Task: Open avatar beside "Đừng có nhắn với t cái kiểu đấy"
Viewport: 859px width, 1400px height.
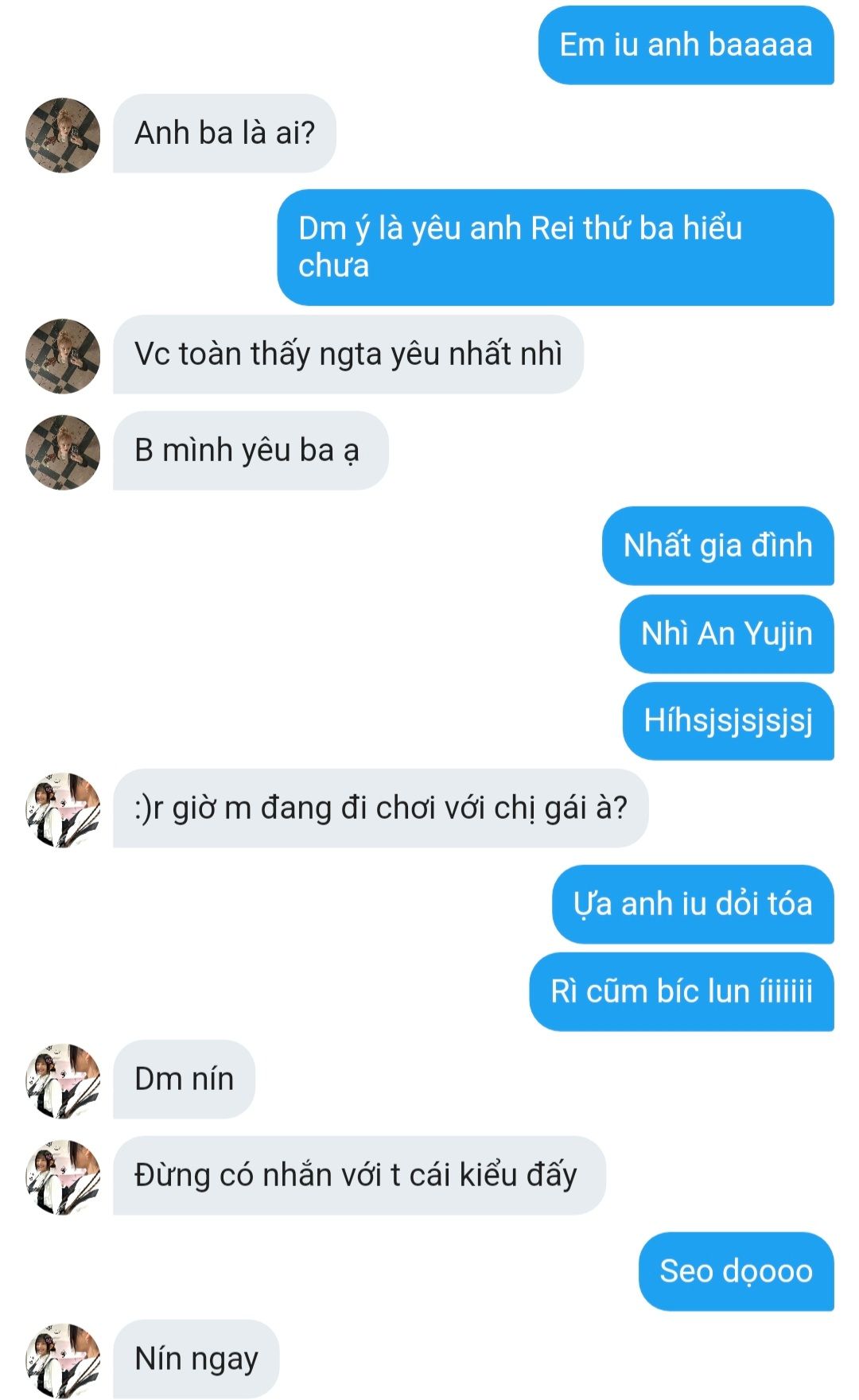Action: 63,1177
